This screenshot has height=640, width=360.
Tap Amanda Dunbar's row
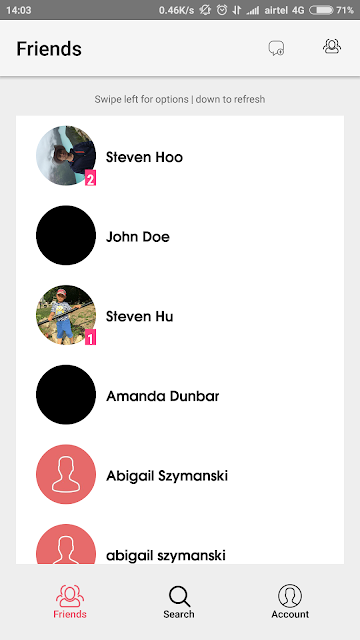pos(180,395)
